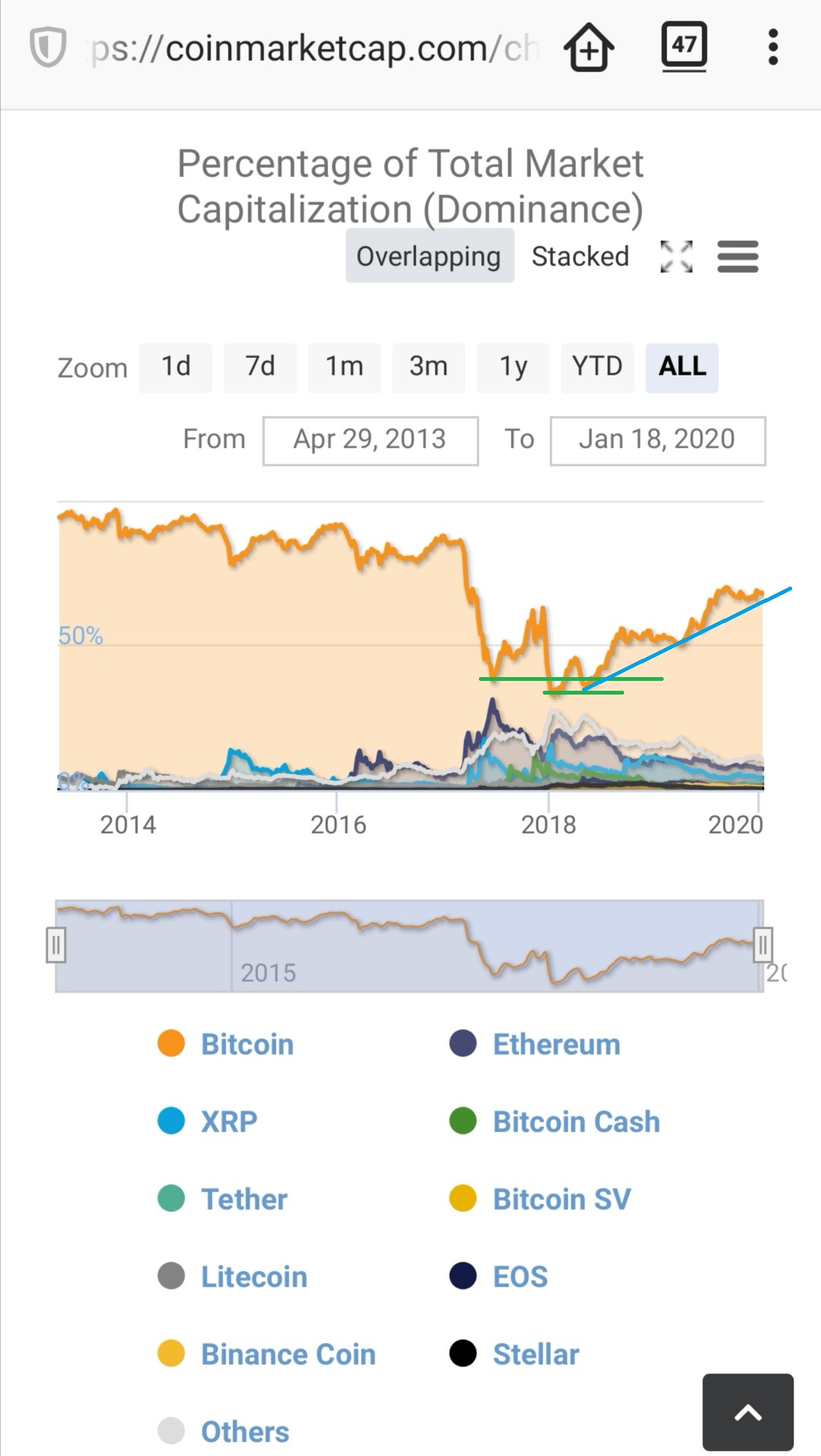Viewport: 821px width, 1456px height.
Task: Tap the Bitcoin Cash legend label
Action: [x=575, y=1122]
